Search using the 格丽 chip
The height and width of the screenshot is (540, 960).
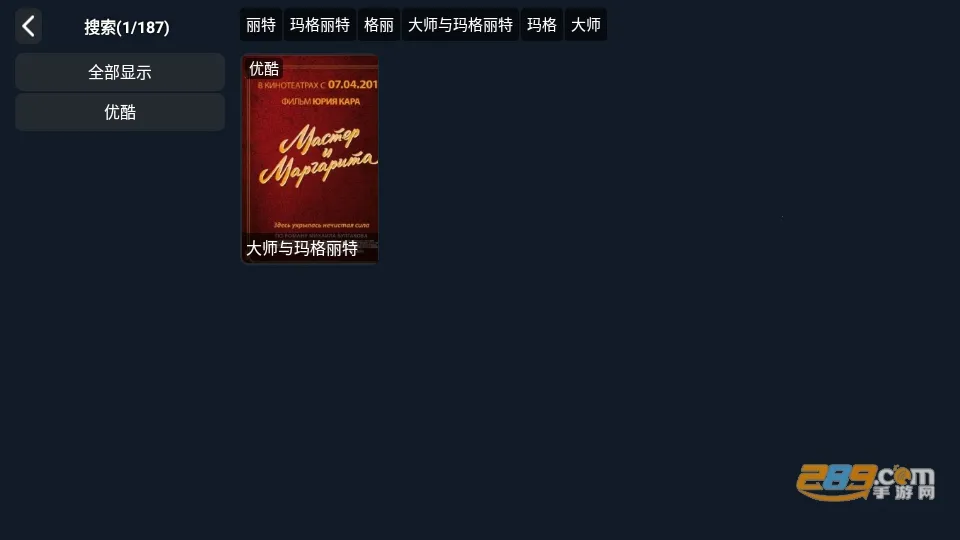click(379, 25)
